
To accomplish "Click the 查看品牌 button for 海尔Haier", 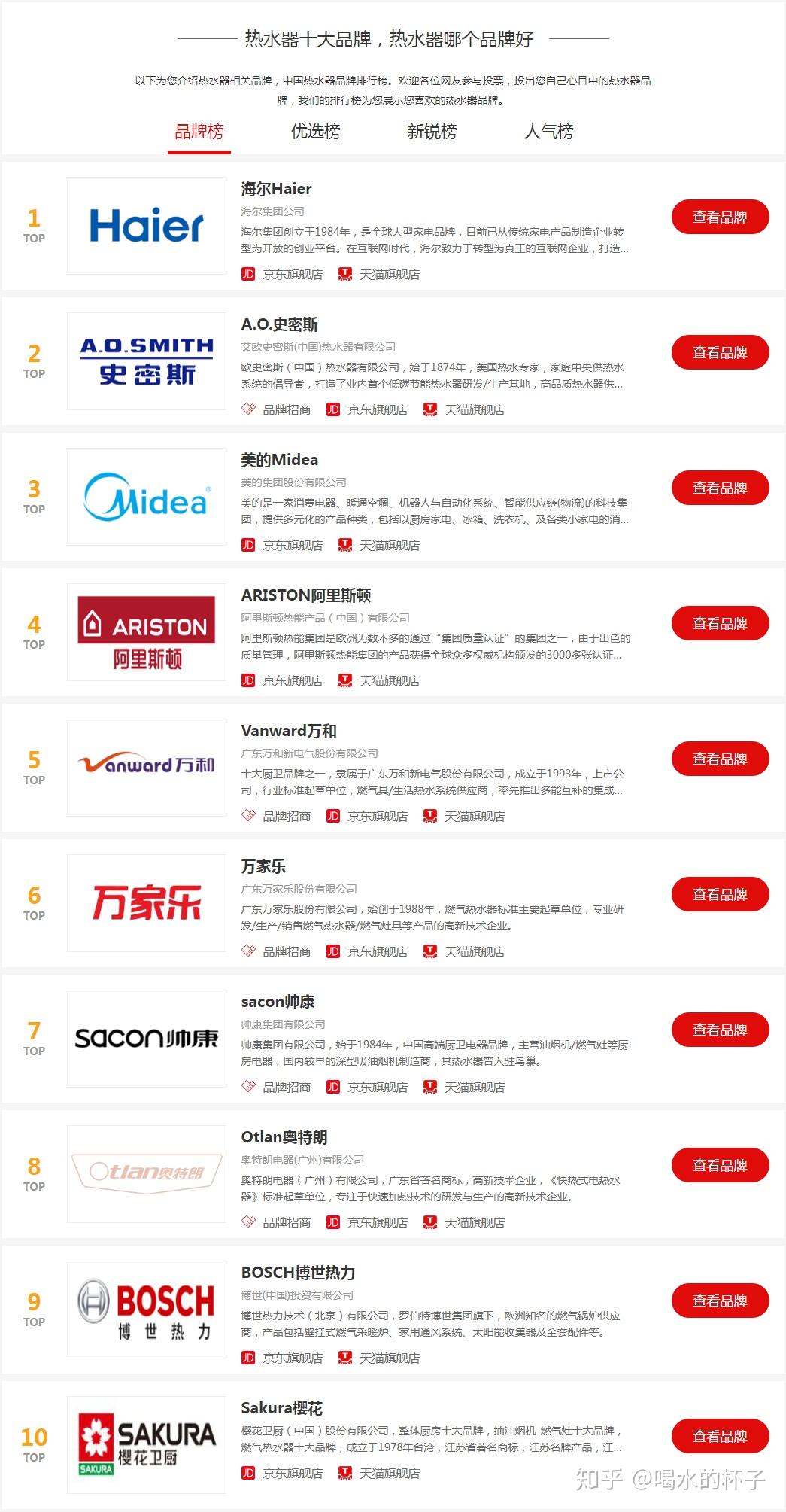I will 721,217.
